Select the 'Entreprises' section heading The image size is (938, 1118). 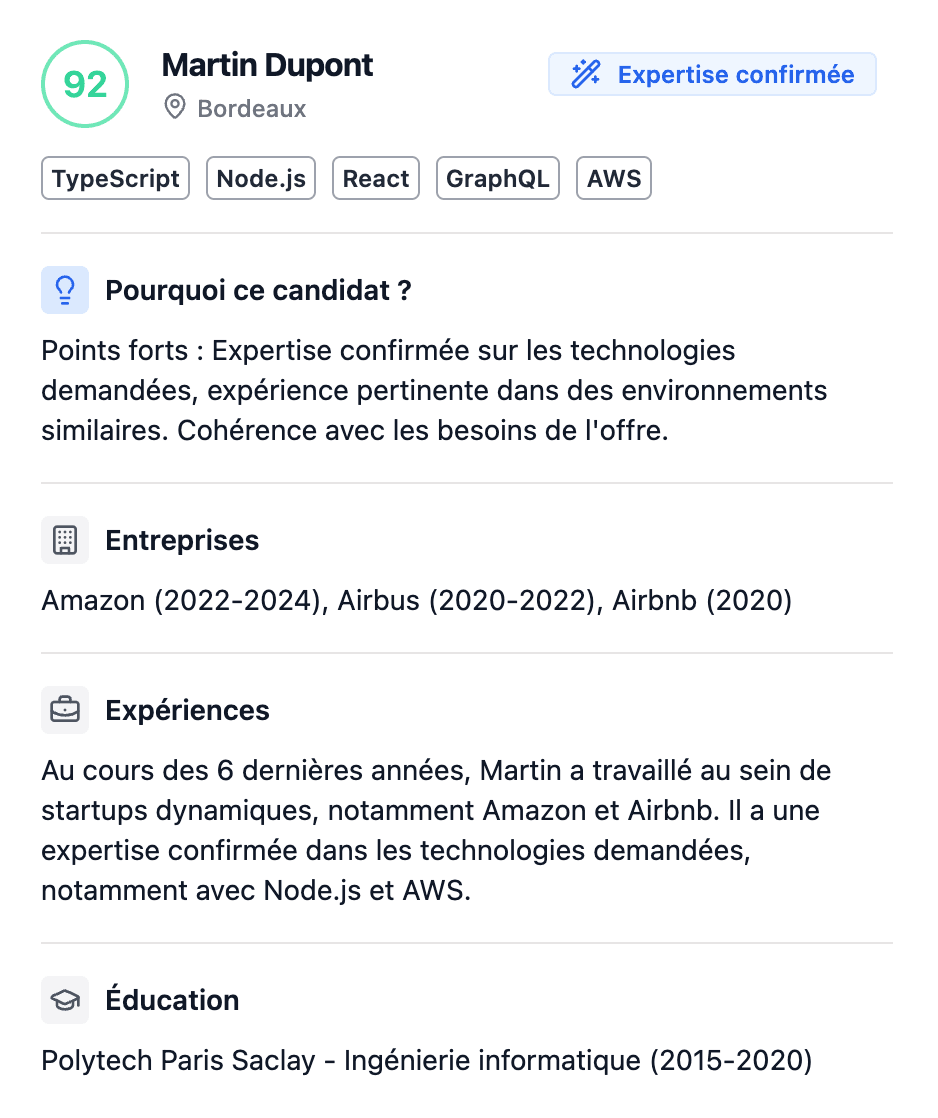tap(181, 540)
